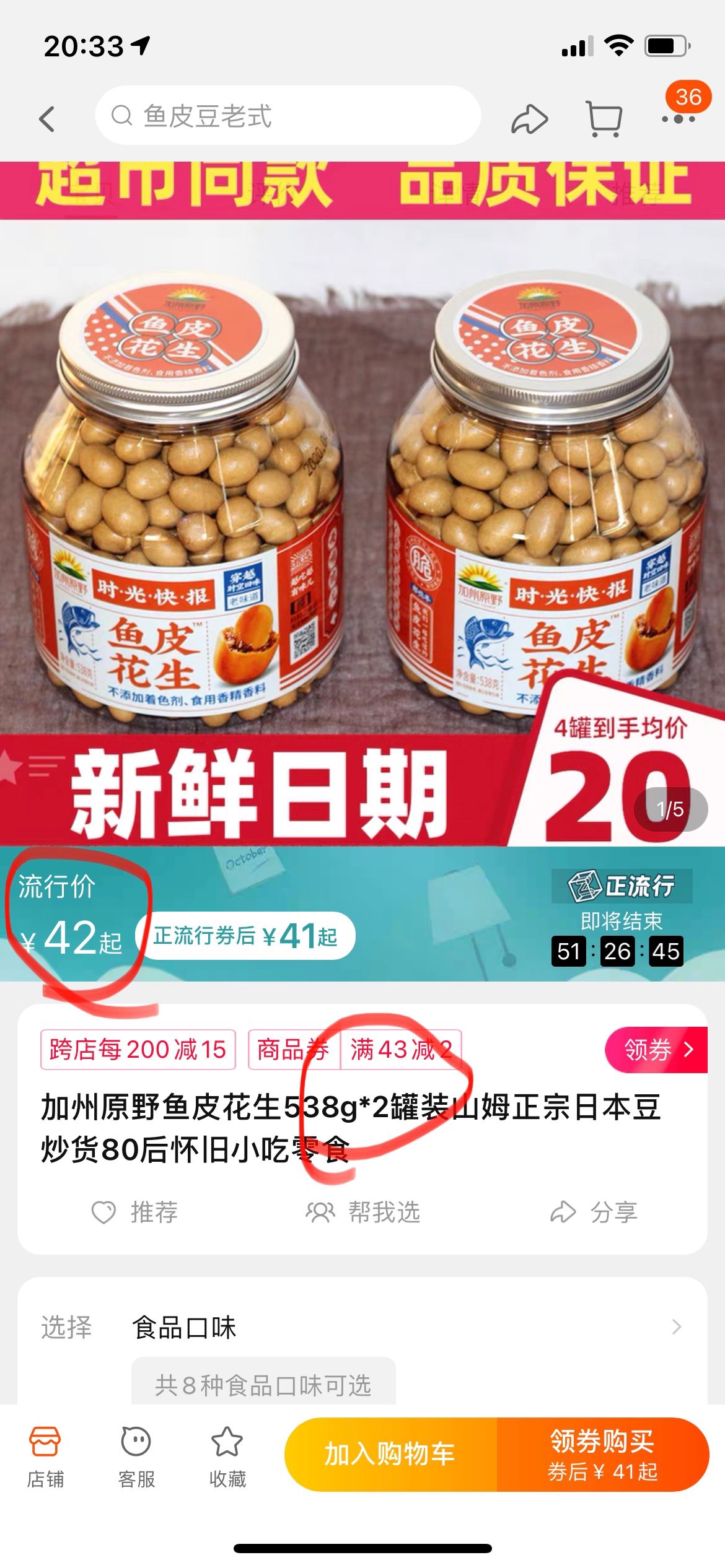Screen dimensions: 725x1568
Task: Open the 跨店每200减15 promotion tag
Action: (x=138, y=1050)
